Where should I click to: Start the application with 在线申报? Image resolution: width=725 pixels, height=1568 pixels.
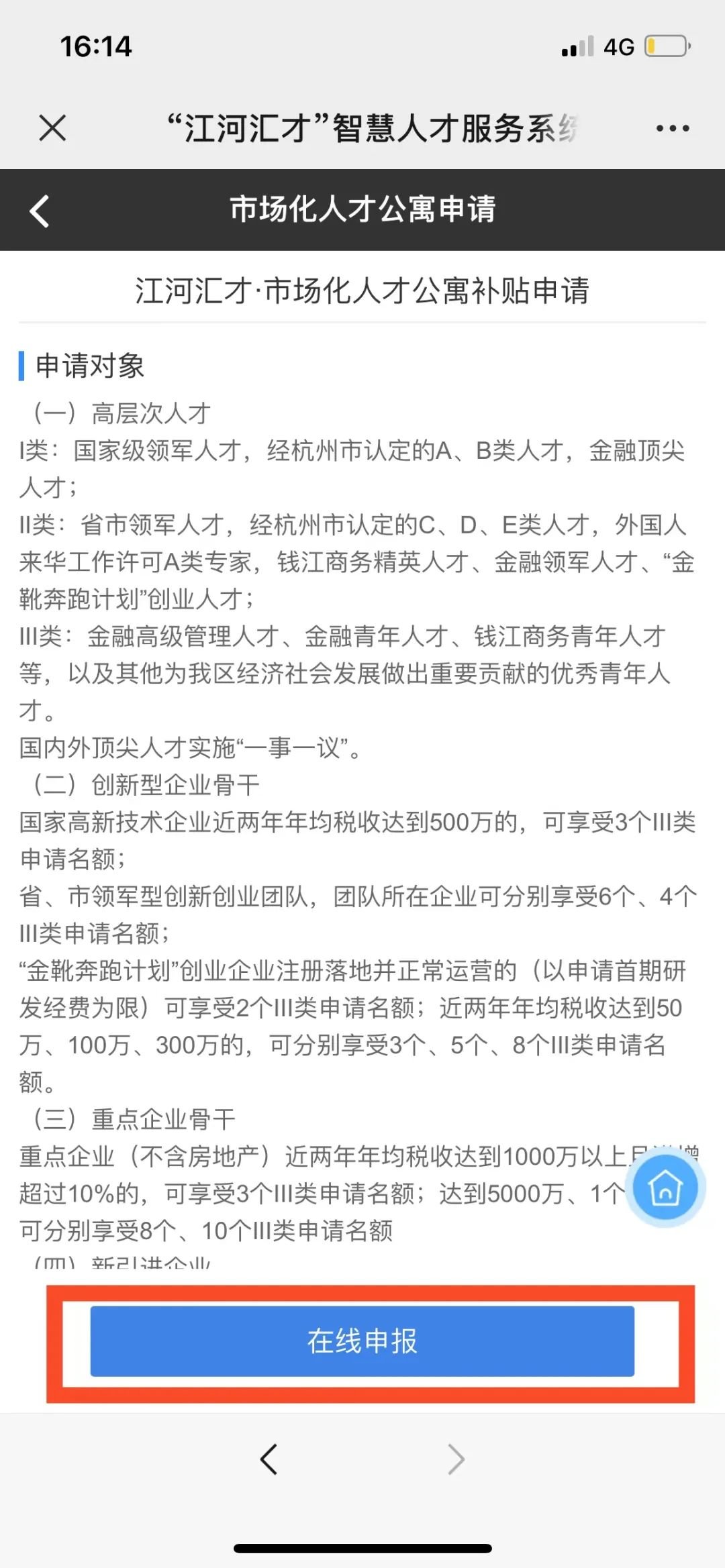[x=362, y=1341]
